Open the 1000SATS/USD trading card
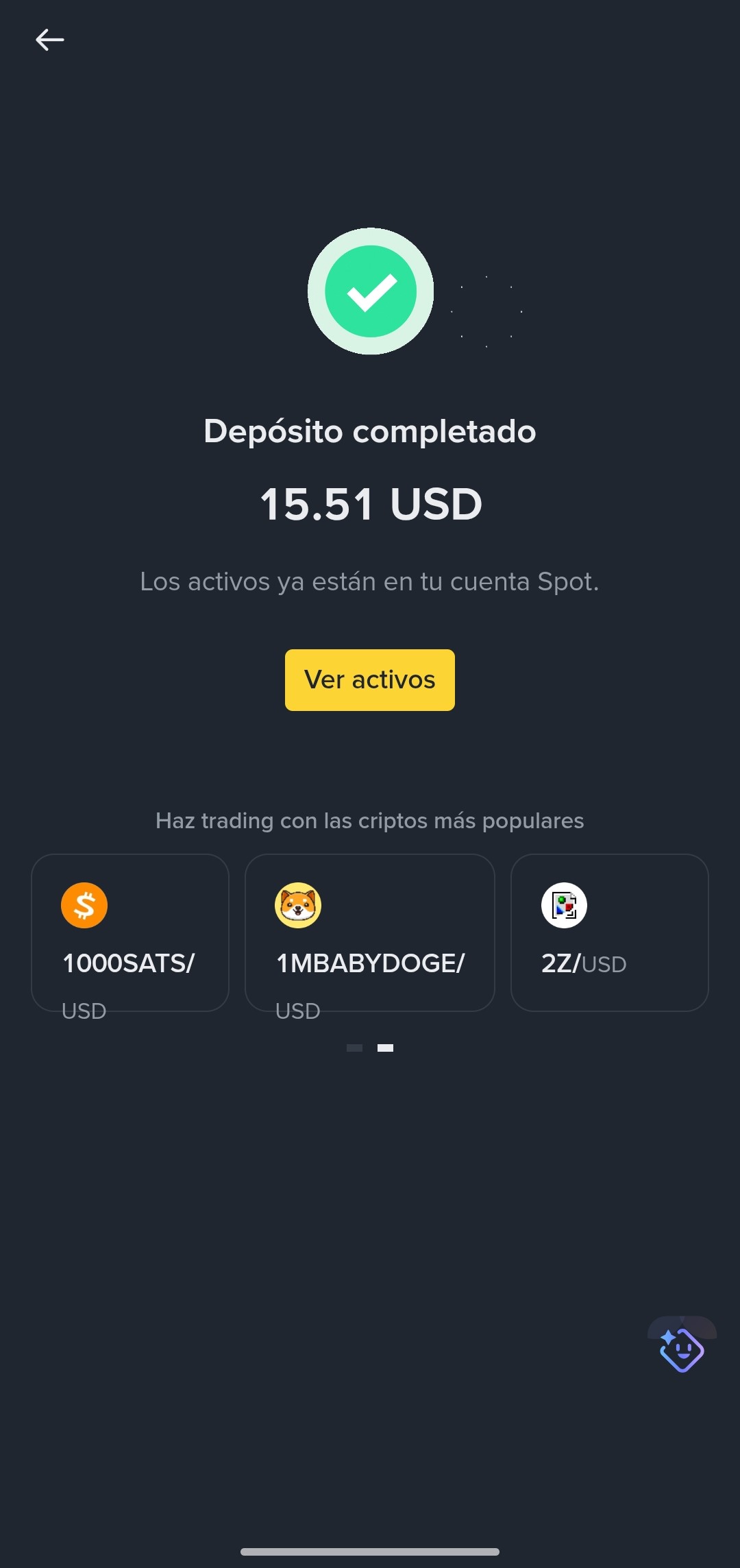The width and height of the screenshot is (740, 1568). (130, 932)
